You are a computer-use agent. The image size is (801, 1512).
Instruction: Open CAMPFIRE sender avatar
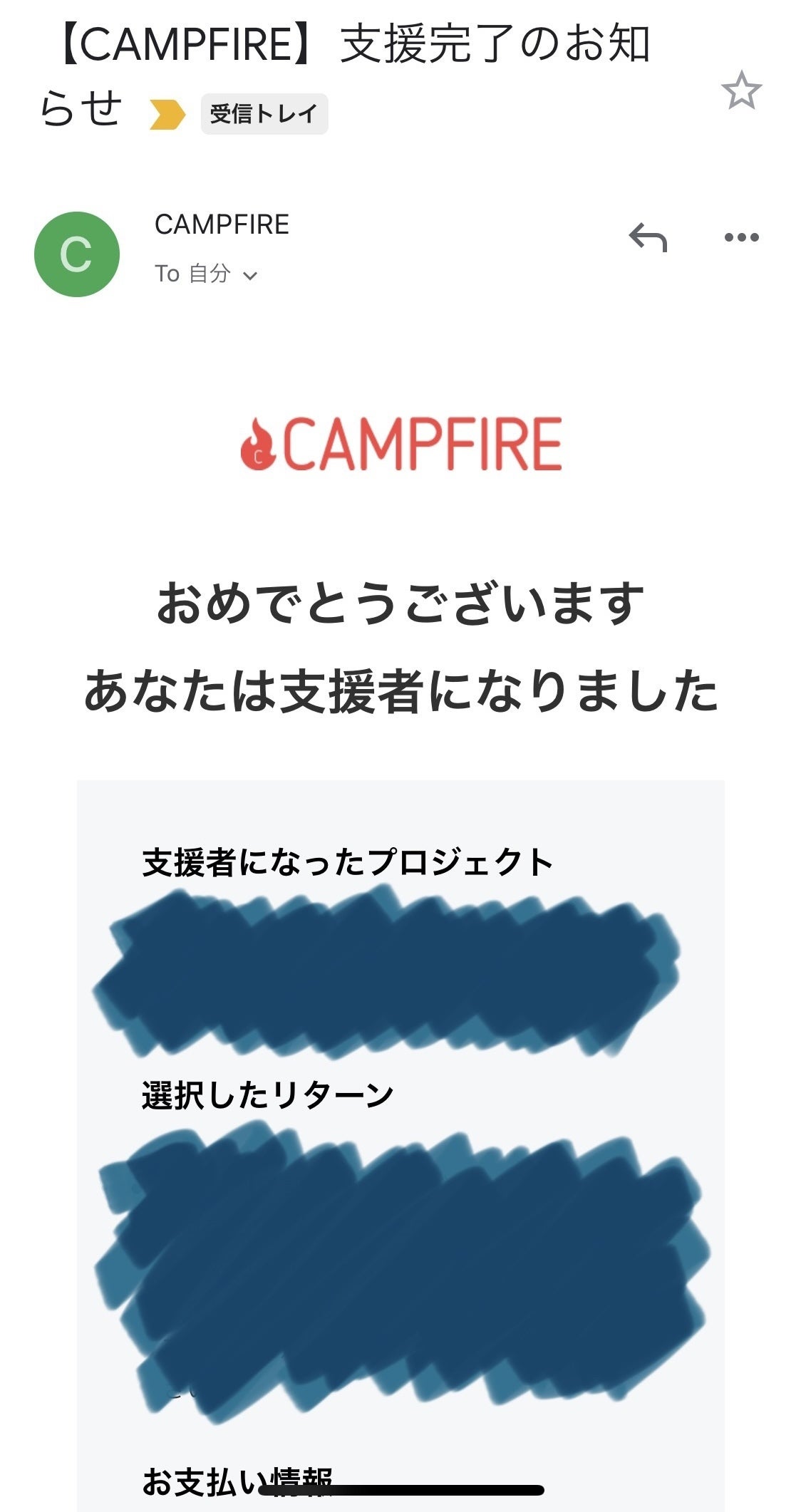pos(76,254)
